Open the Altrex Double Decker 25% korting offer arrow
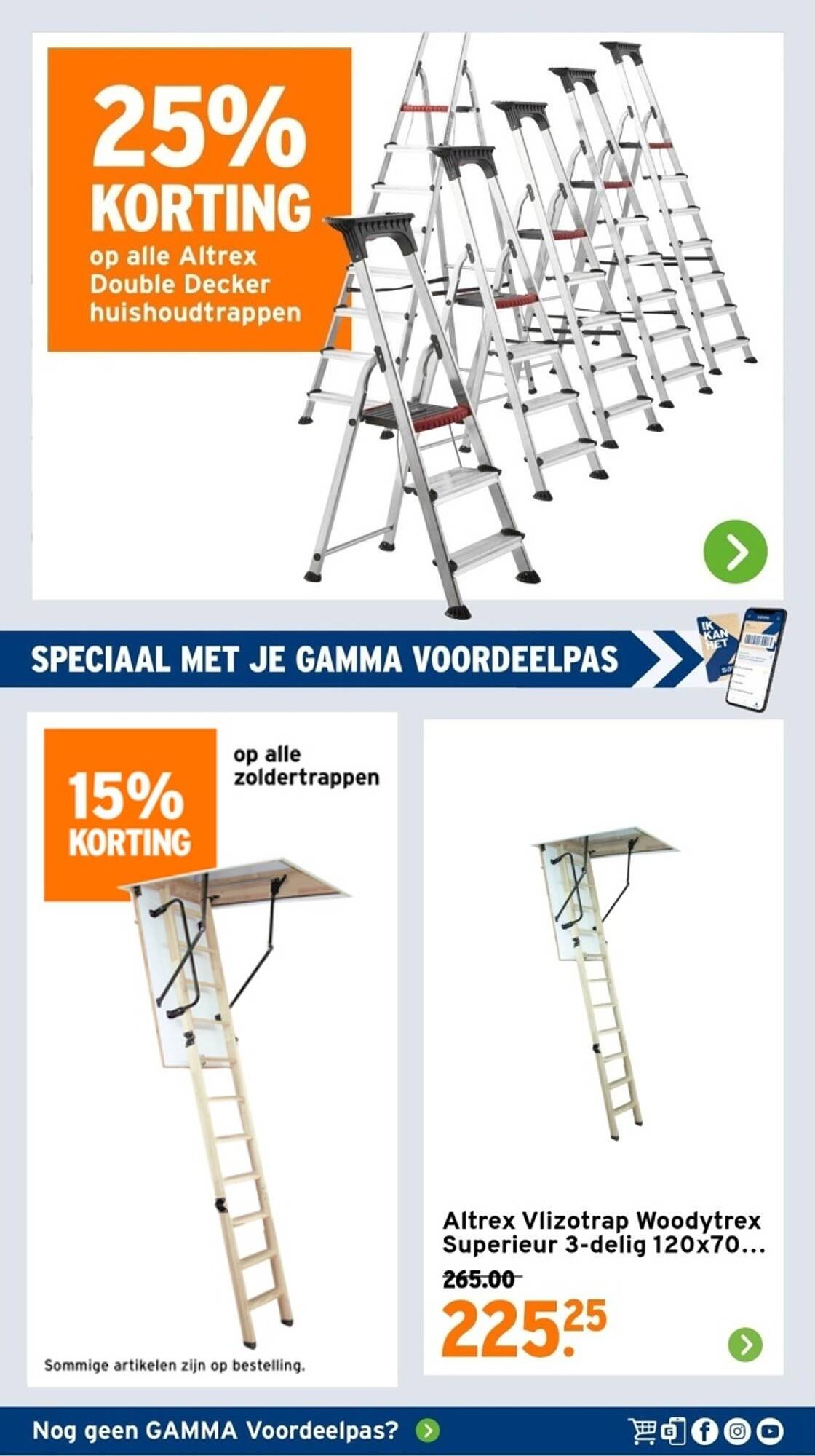Viewport: 815px width, 1456px height. [x=736, y=551]
